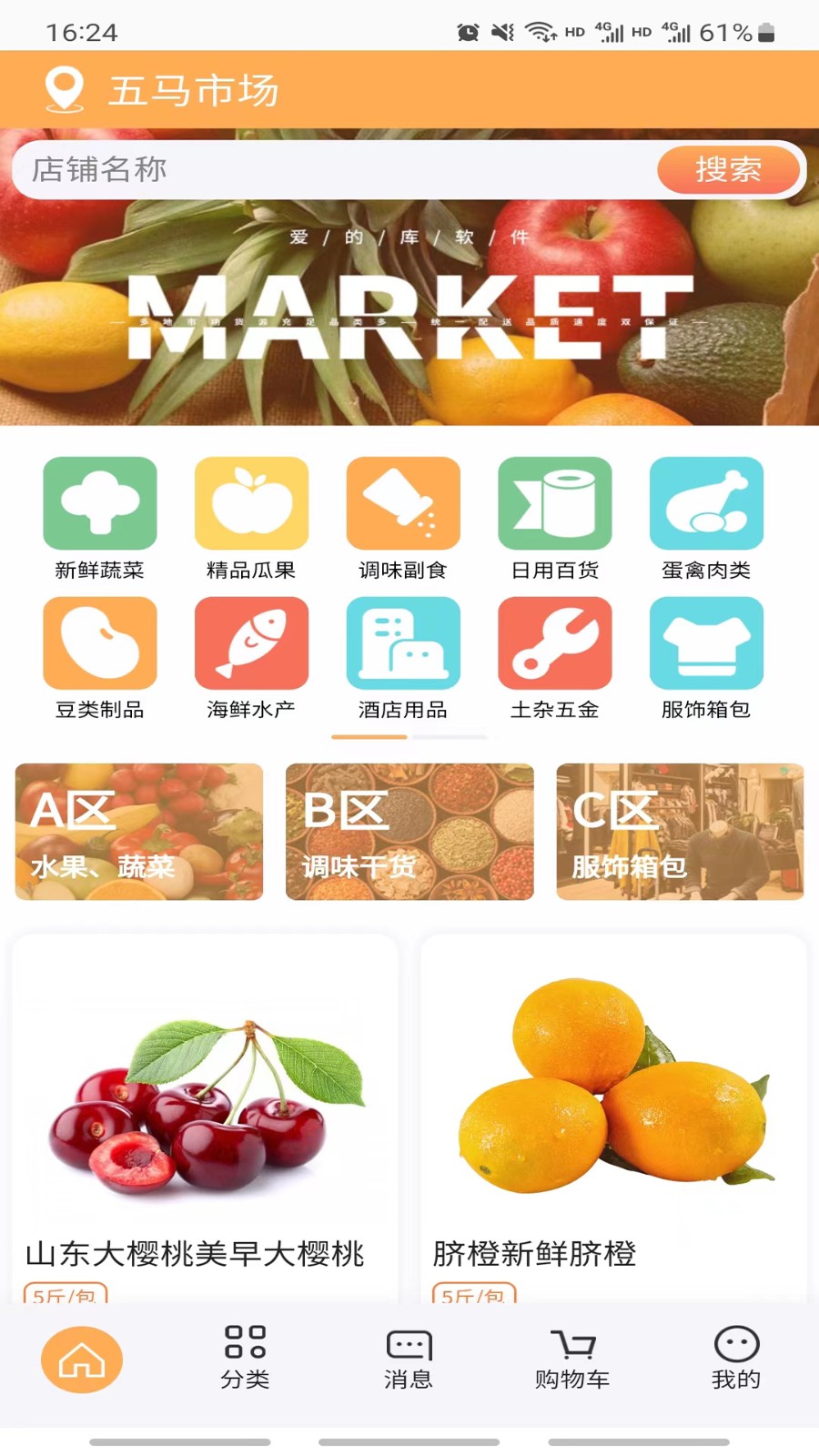Open the 调味副食 salt shaker icon
Viewport: 819px width, 1456px height.
[403, 502]
